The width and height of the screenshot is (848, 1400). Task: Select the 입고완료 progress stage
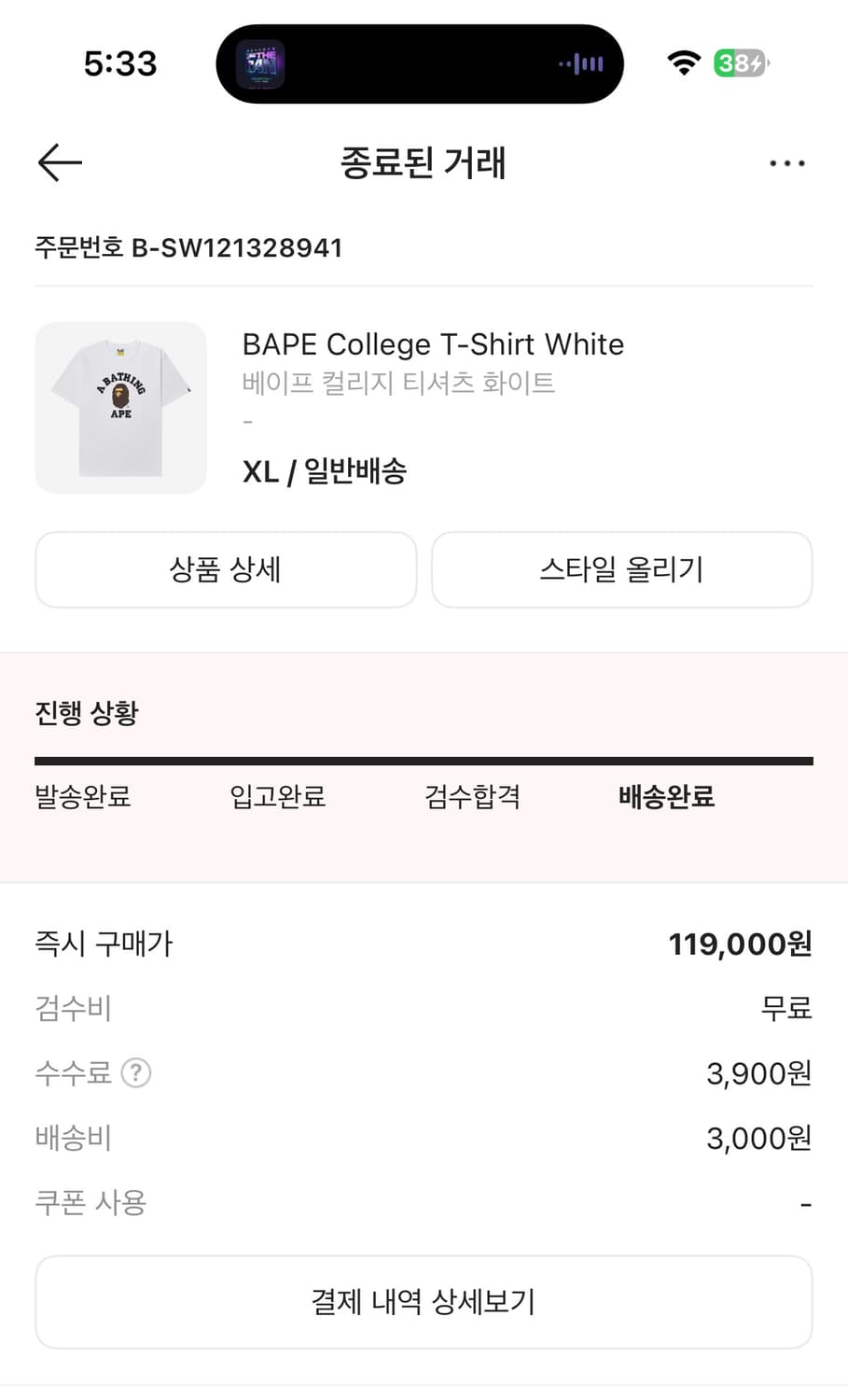point(277,797)
